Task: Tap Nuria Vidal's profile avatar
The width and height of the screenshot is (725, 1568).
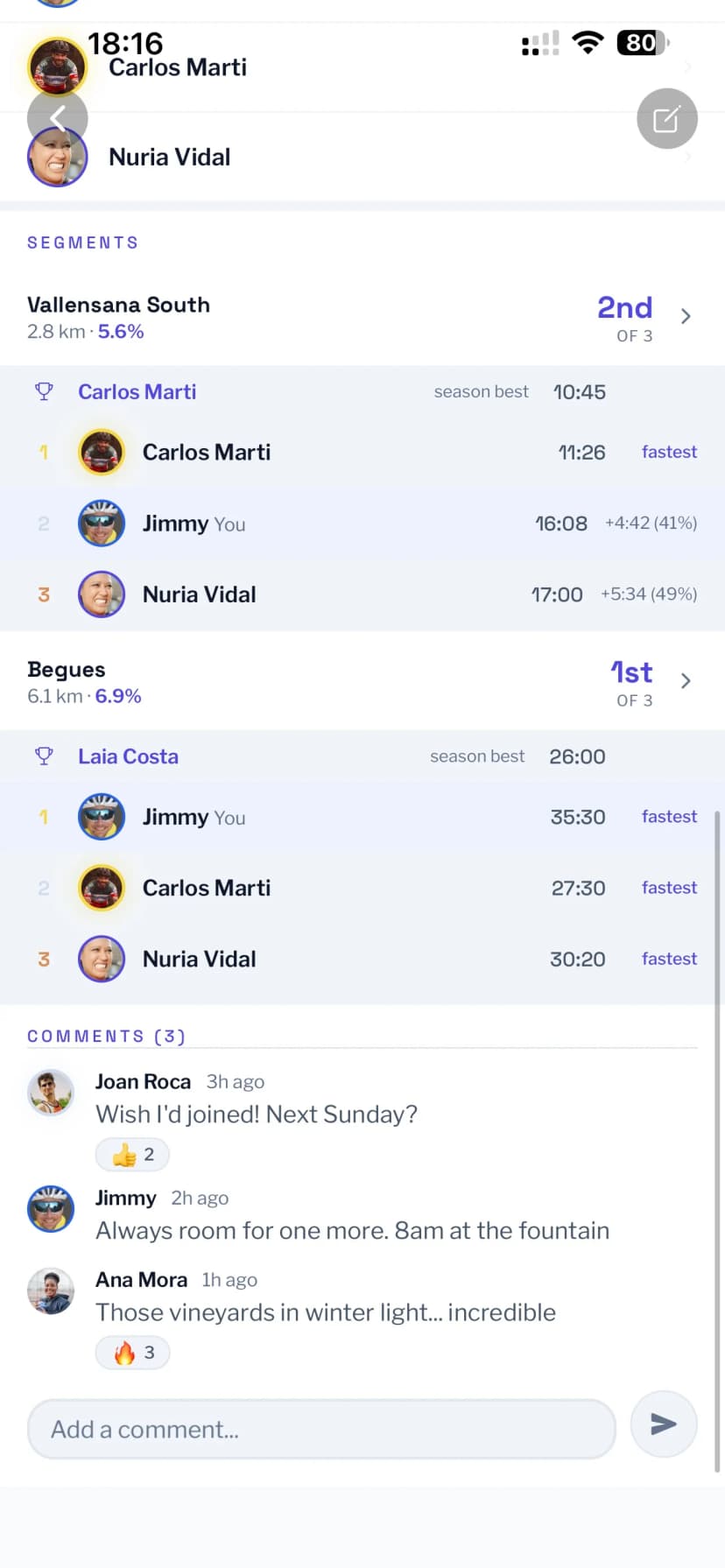Action: pos(58,156)
